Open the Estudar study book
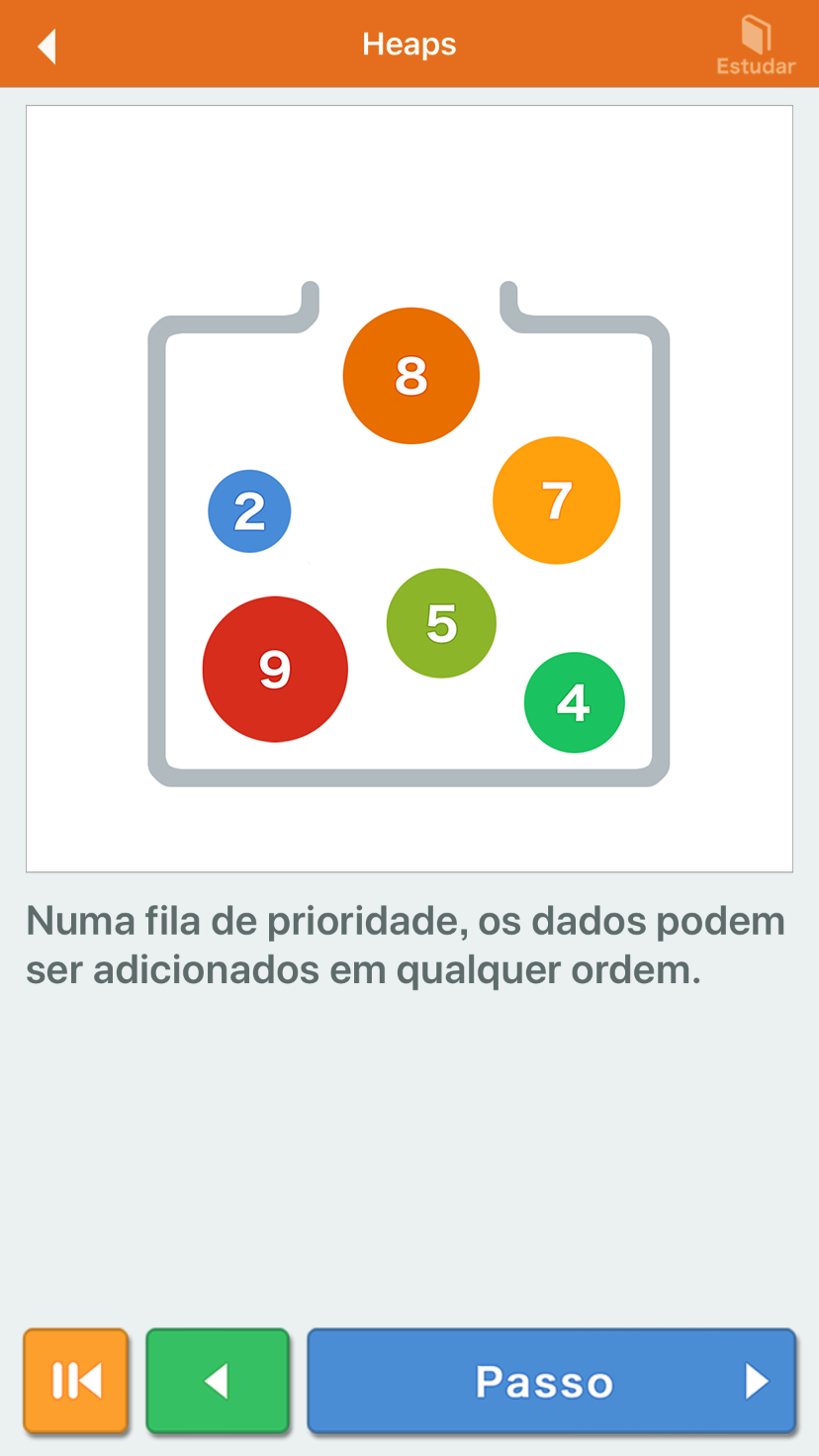819x1456 pixels. point(756,45)
